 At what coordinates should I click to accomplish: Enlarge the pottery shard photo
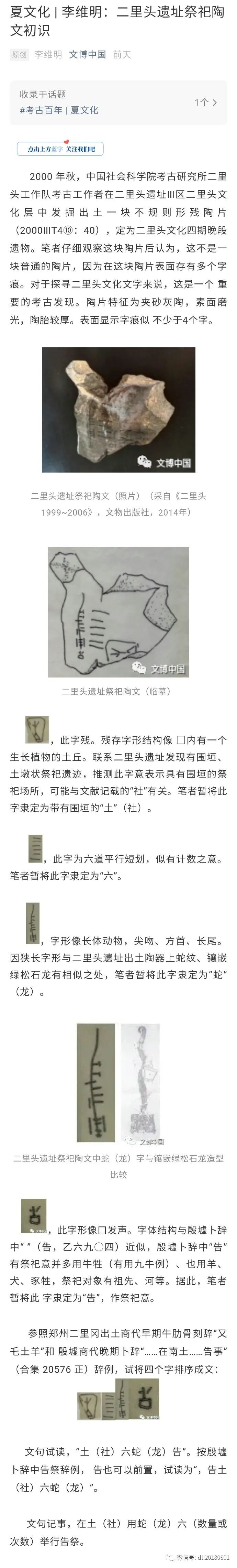[x=118, y=409]
